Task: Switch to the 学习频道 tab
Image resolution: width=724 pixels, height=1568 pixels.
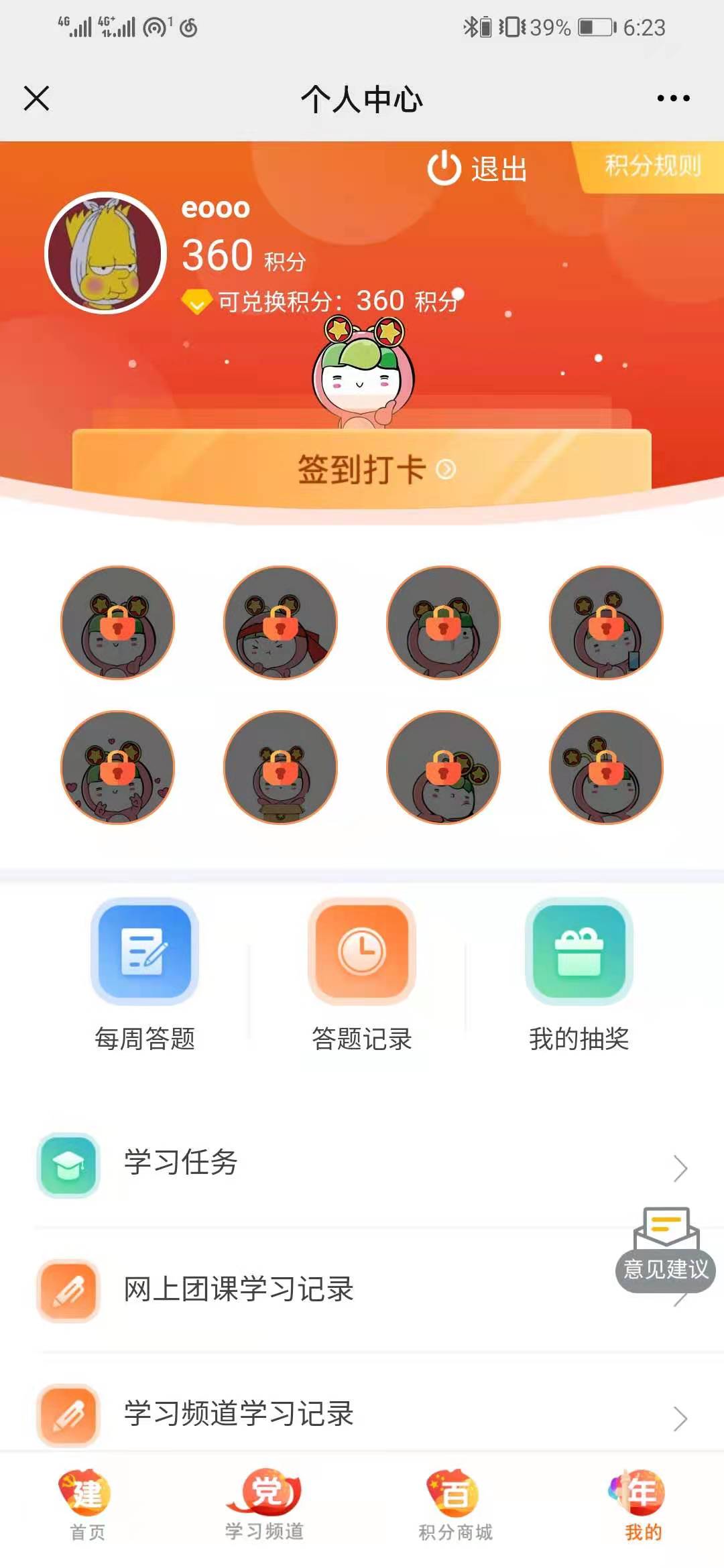Action: click(x=265, y=1505)
